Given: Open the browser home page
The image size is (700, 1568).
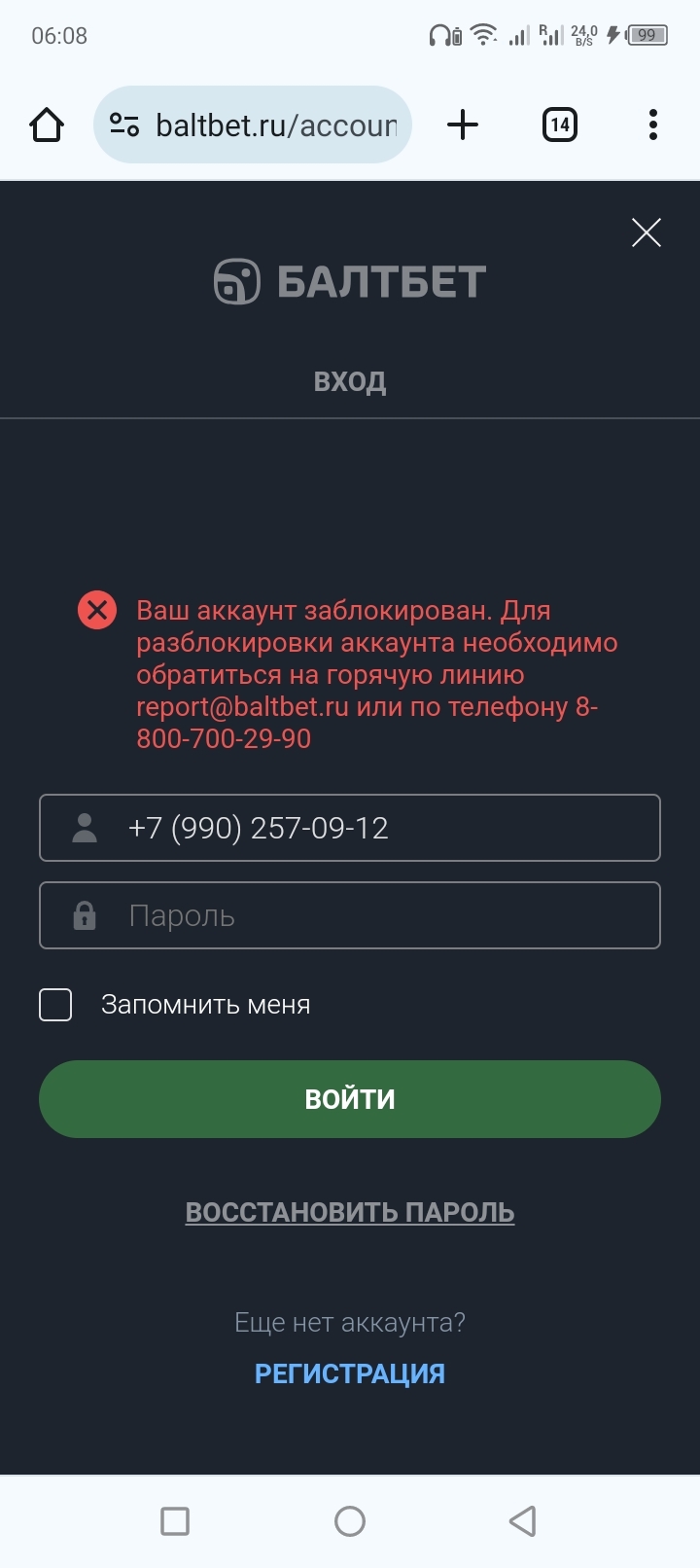Looking at the screenshot, I should (47, 125).
